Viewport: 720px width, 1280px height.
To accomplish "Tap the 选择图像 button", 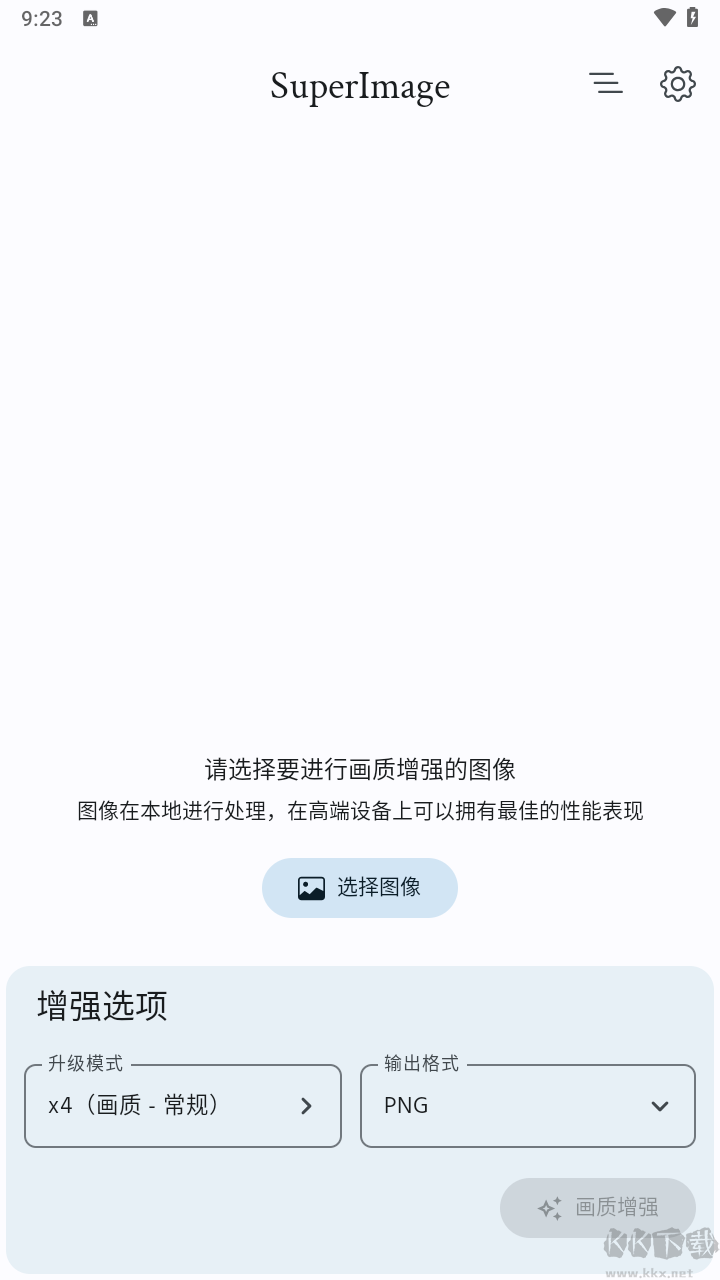I will point(360,888).
